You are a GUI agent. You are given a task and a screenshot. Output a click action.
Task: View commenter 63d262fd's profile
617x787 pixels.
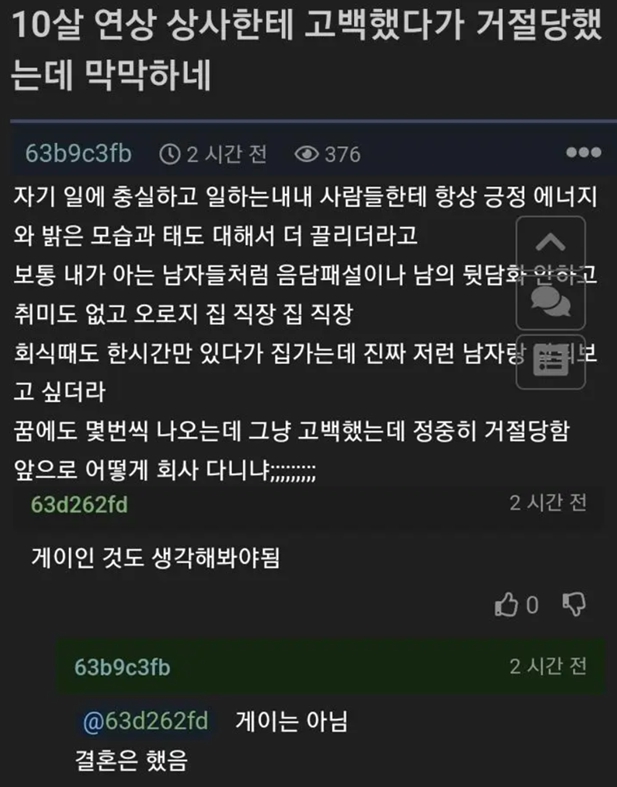pyautogui.click(x=79, y=503)
